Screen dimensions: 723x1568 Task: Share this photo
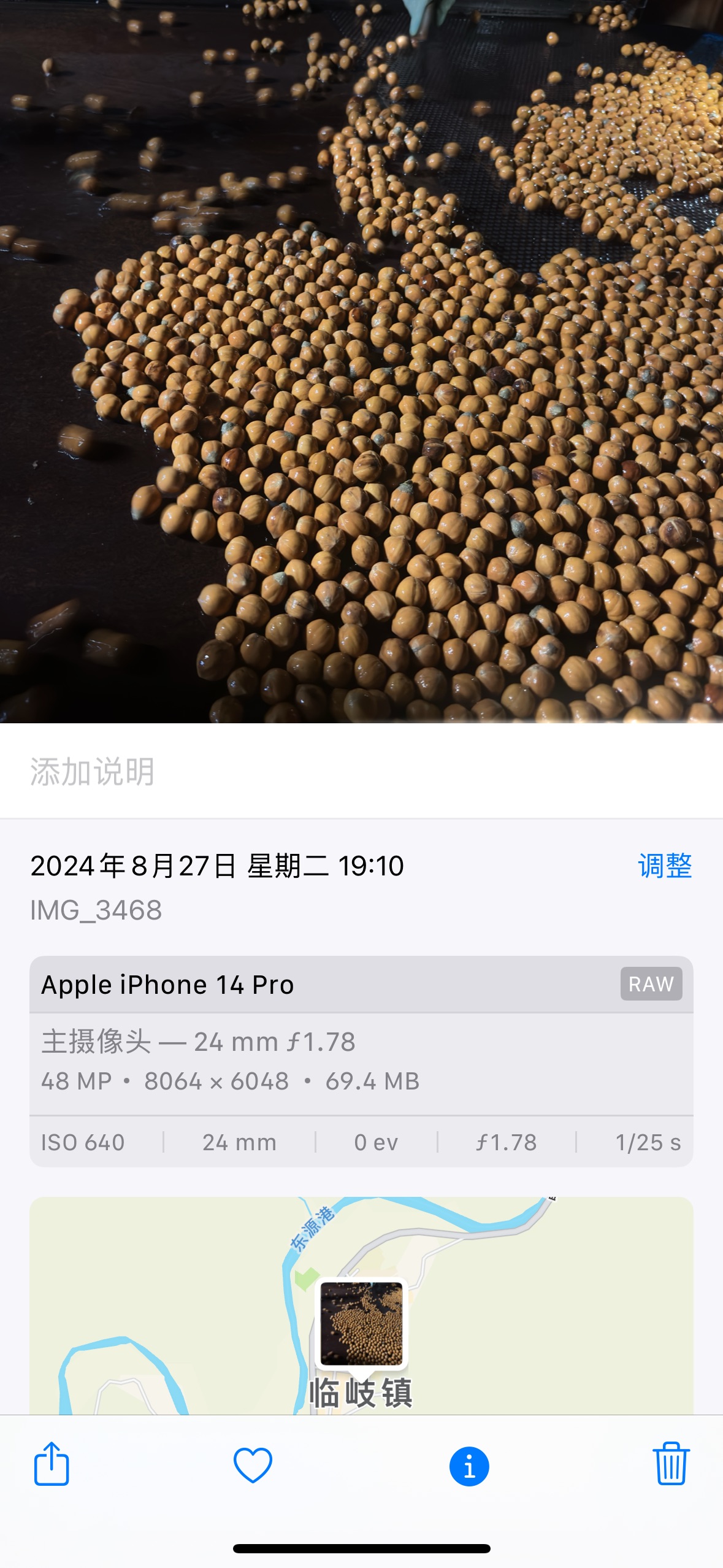pos(52,1464)
